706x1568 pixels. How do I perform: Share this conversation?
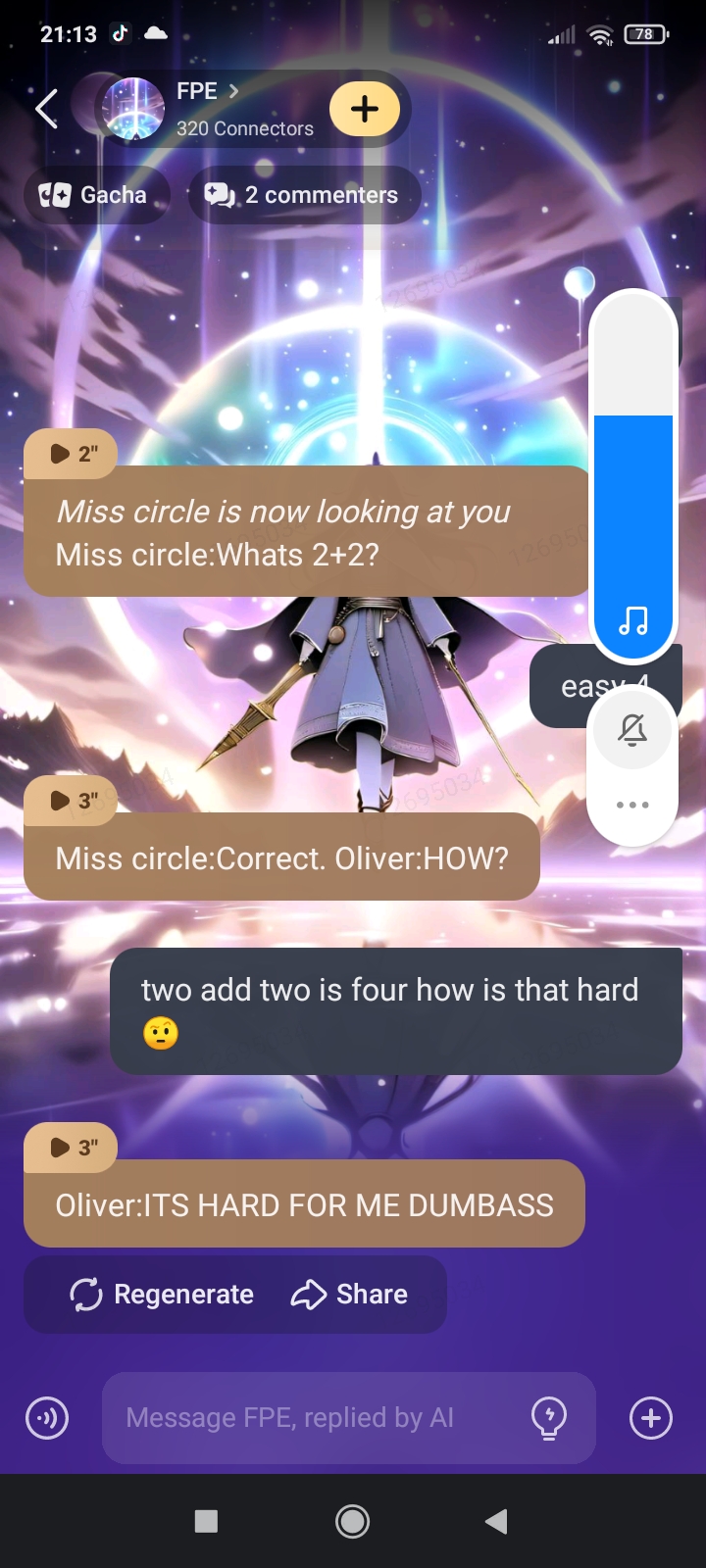[349, 1295]
